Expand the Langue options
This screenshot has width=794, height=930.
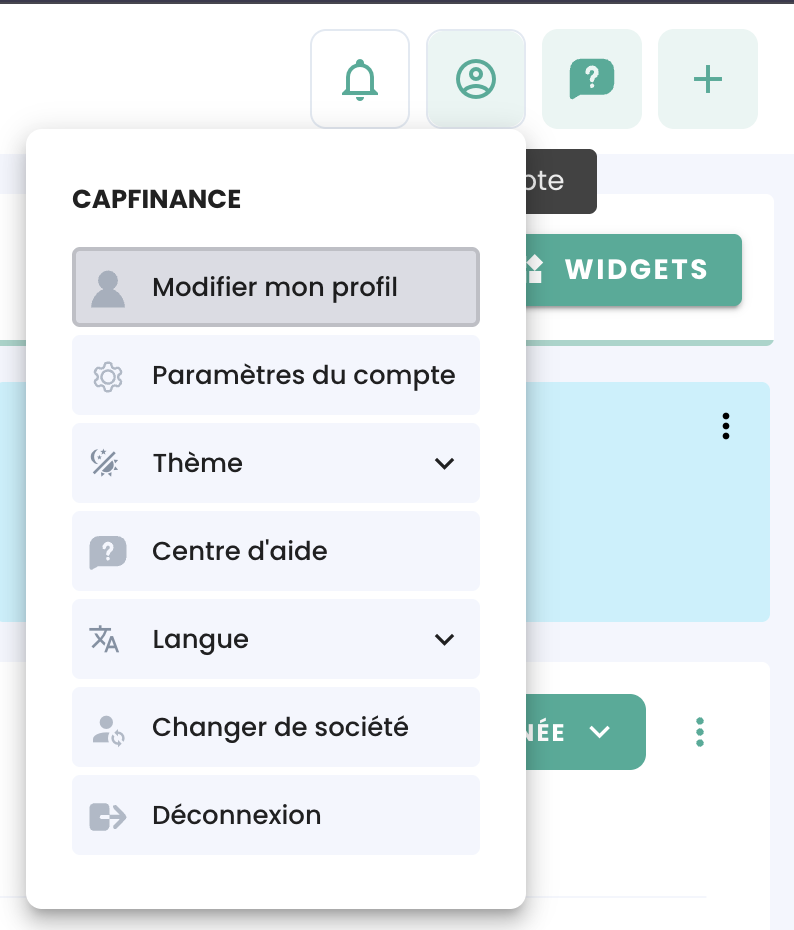point(276,639)
